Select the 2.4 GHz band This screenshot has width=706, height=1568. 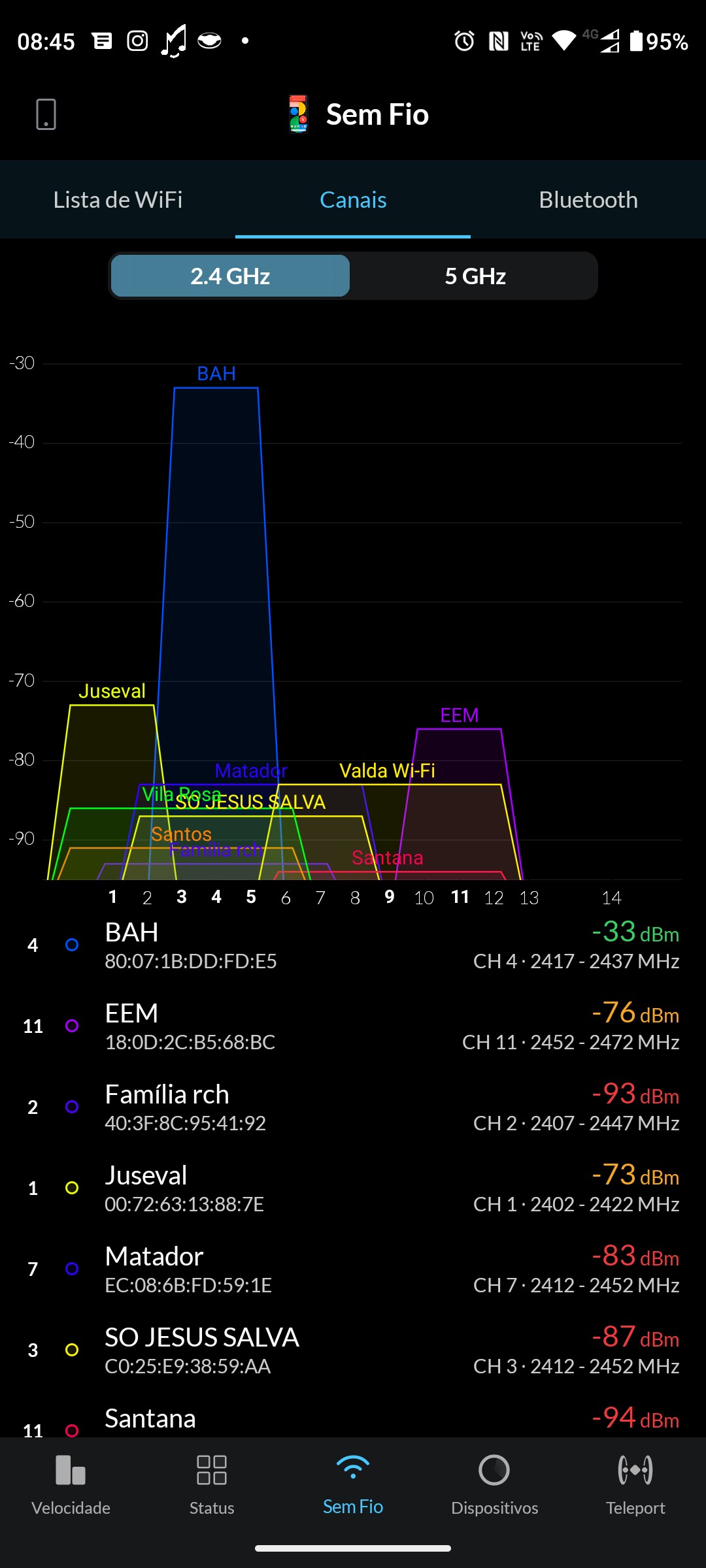230,276
